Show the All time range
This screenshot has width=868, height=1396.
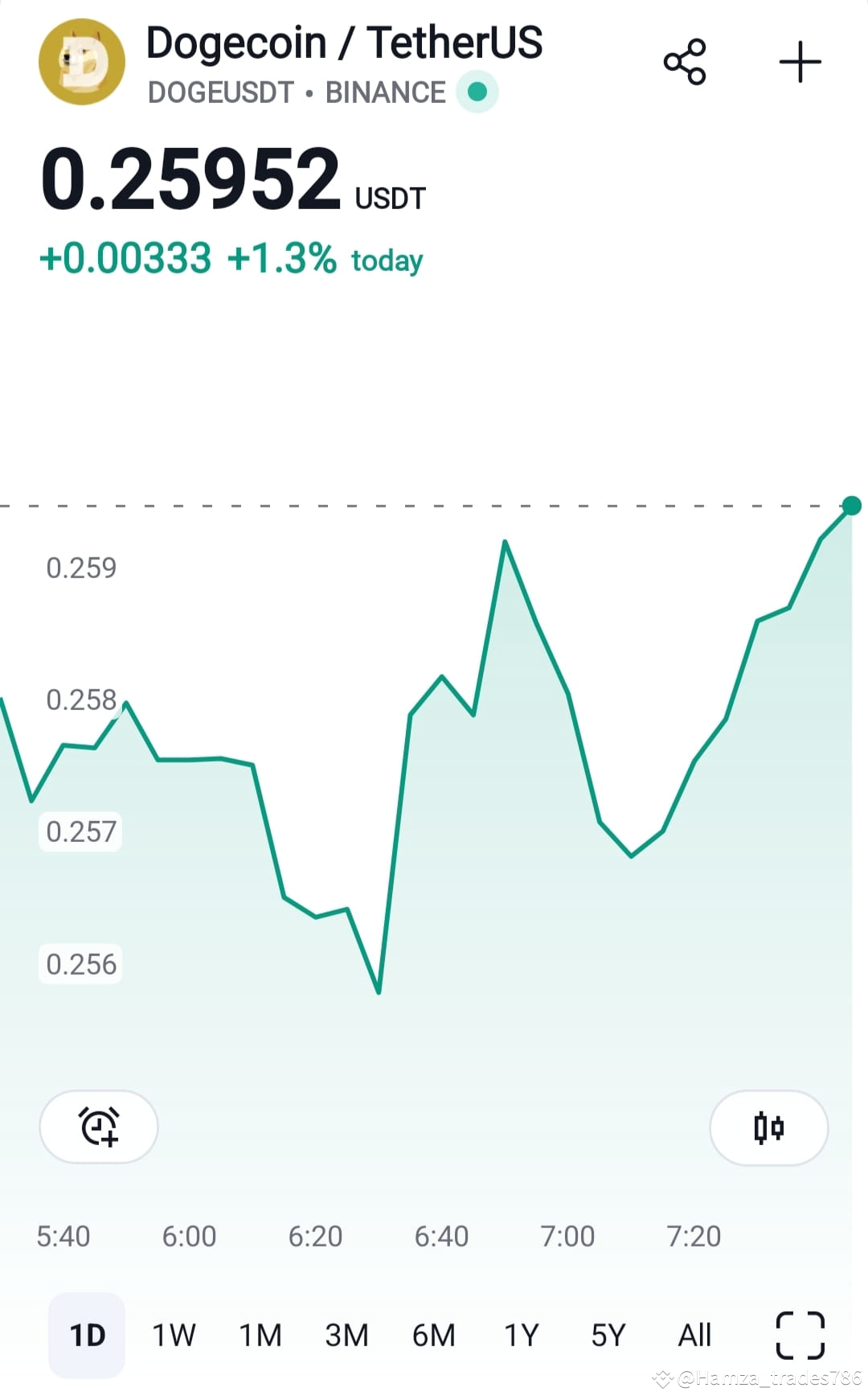[x=694, y=1336]
